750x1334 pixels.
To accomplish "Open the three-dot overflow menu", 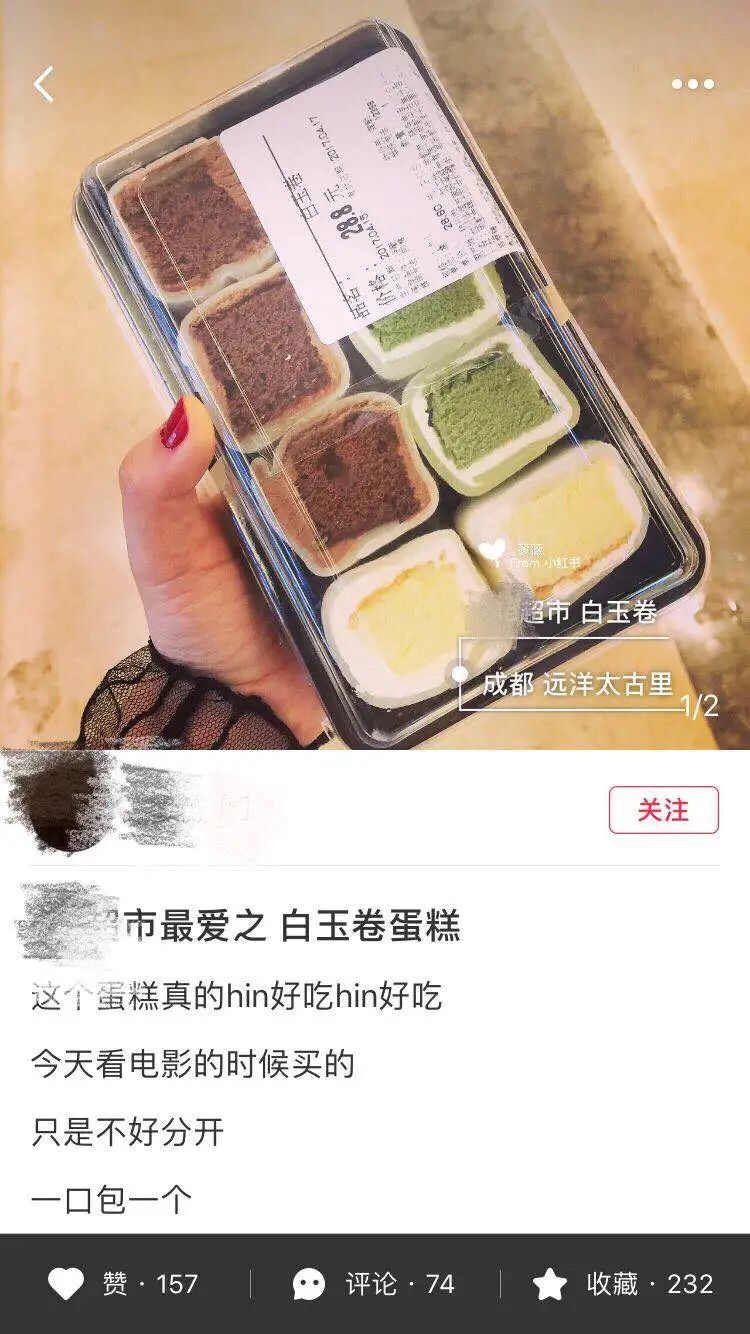I will 692,85.
